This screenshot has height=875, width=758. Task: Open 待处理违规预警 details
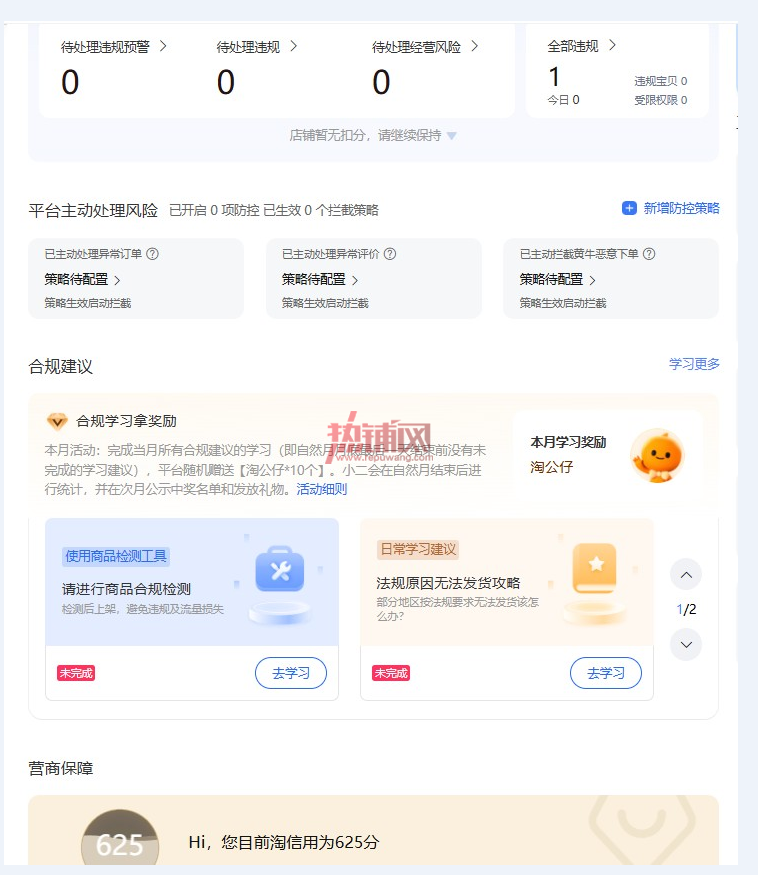[x=114, y=47]
